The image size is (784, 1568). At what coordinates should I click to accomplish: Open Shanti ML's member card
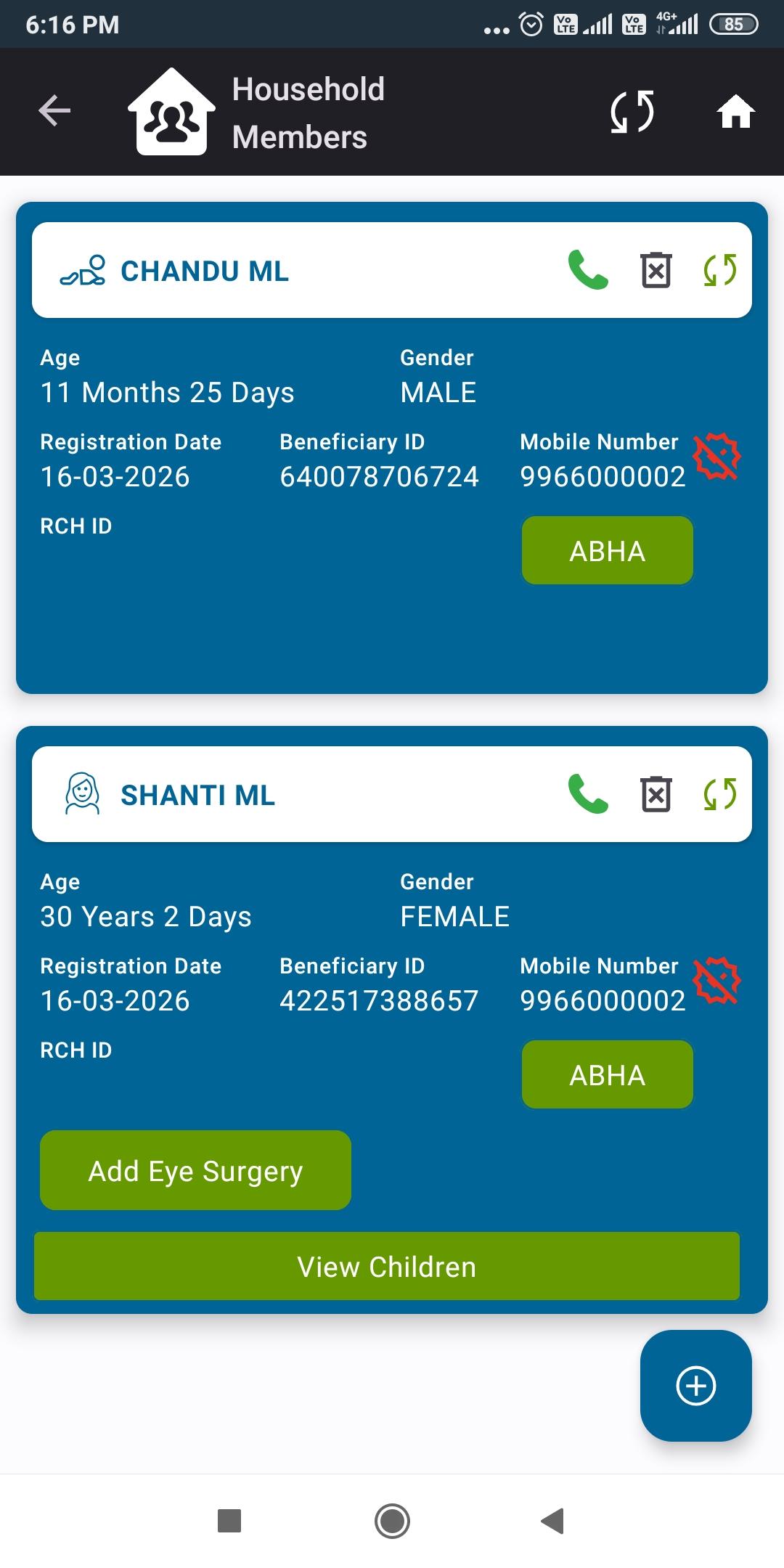coord(392,1020)
